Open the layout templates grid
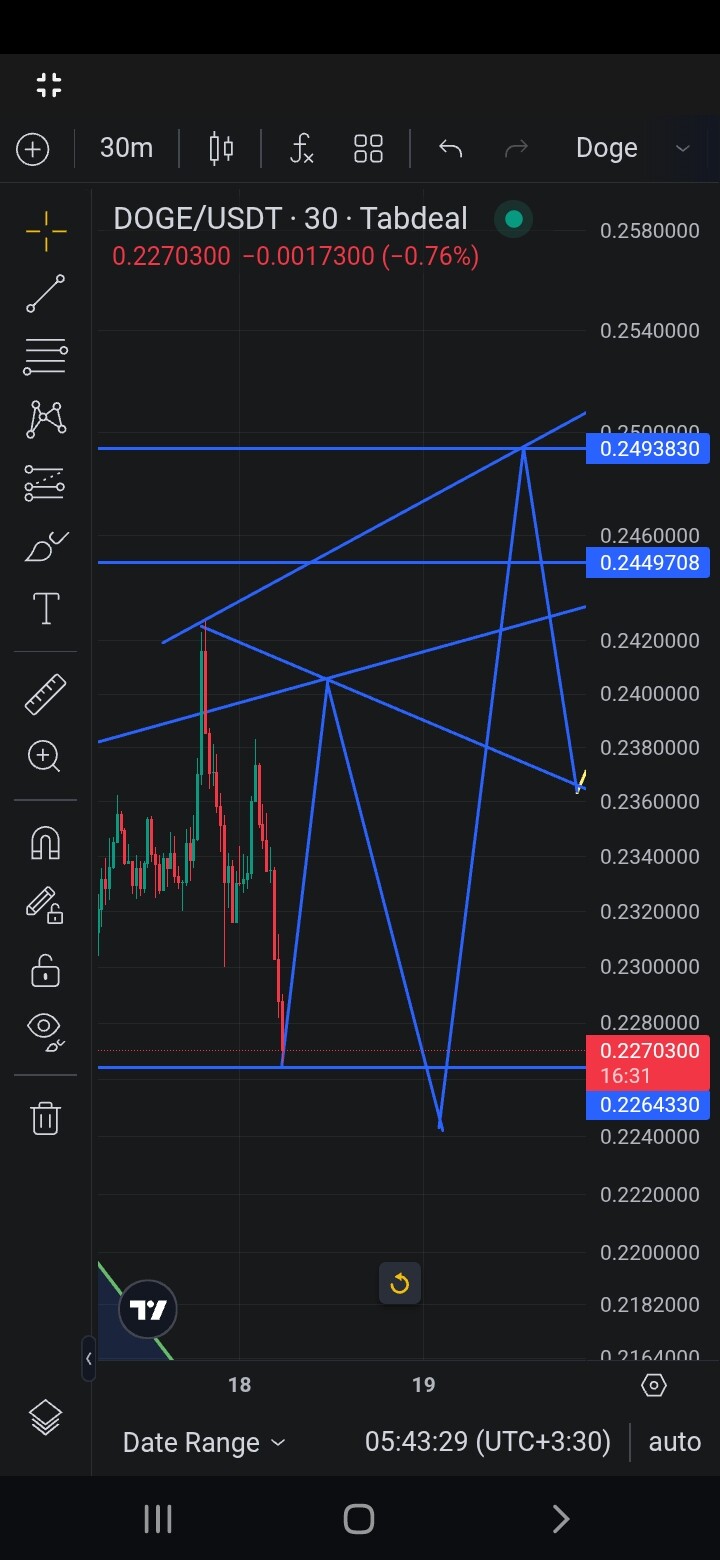 click(x=369, y=149)
